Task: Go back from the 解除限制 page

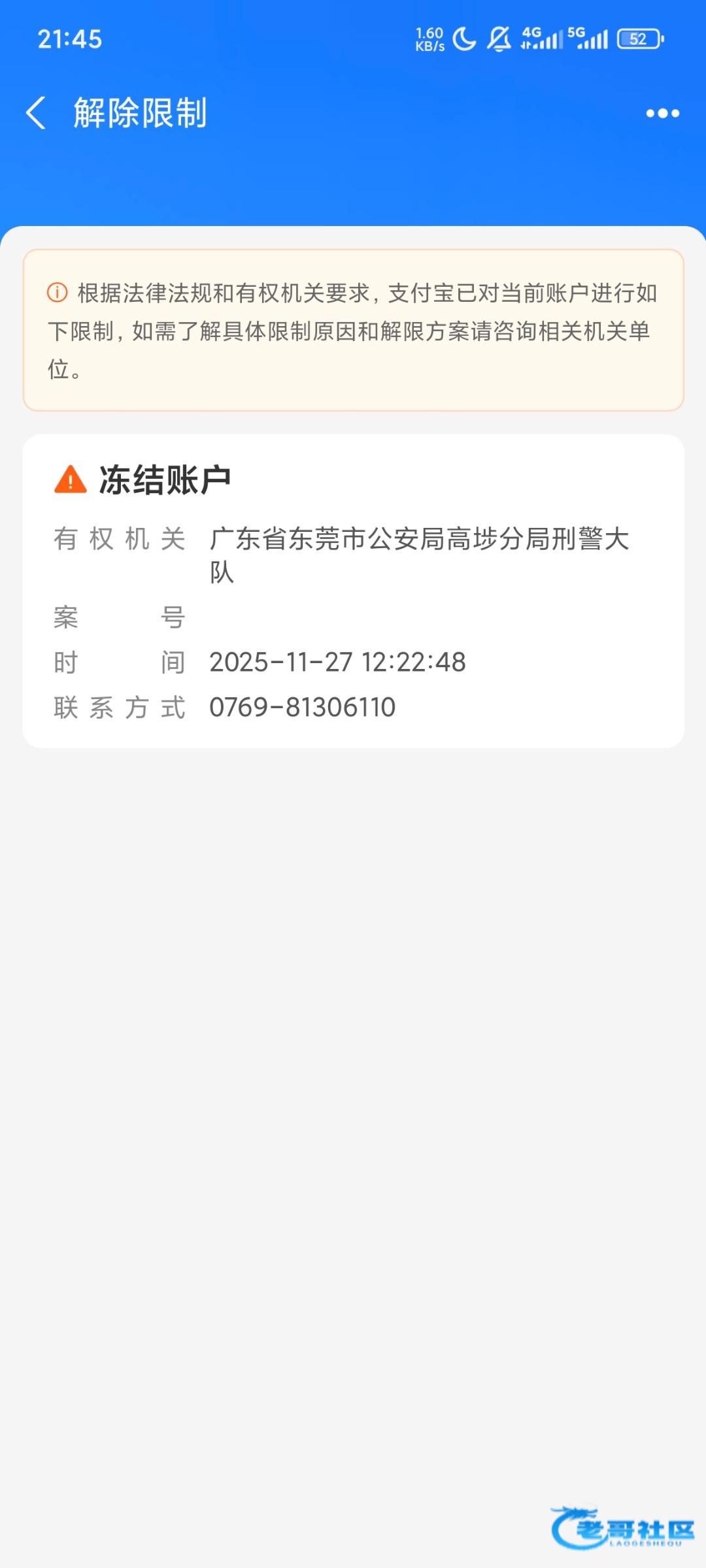Action: click(x=37, y=113)
